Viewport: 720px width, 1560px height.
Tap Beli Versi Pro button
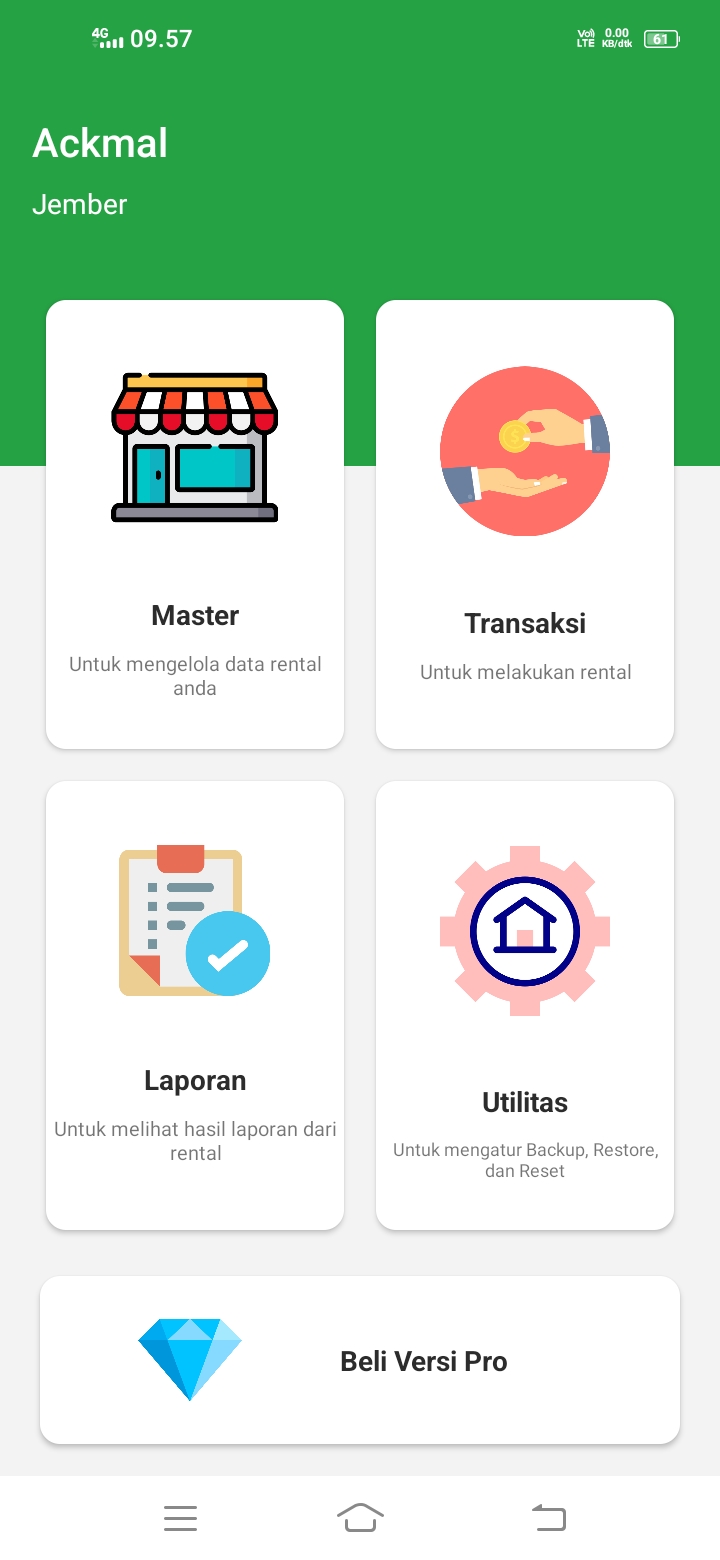pos(360,1360)
